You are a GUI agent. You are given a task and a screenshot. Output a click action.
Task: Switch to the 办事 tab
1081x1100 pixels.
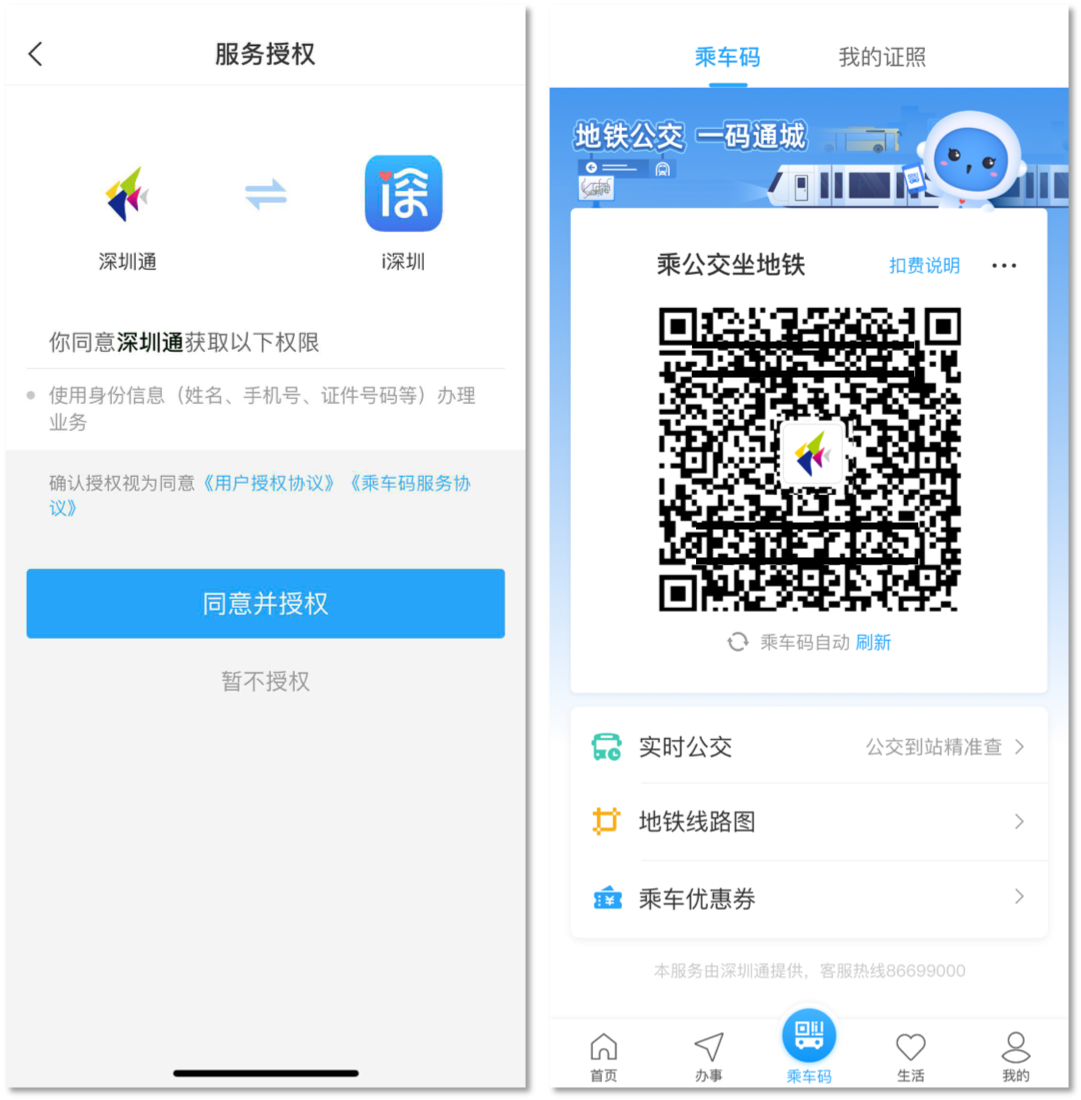click(708, 1057)
